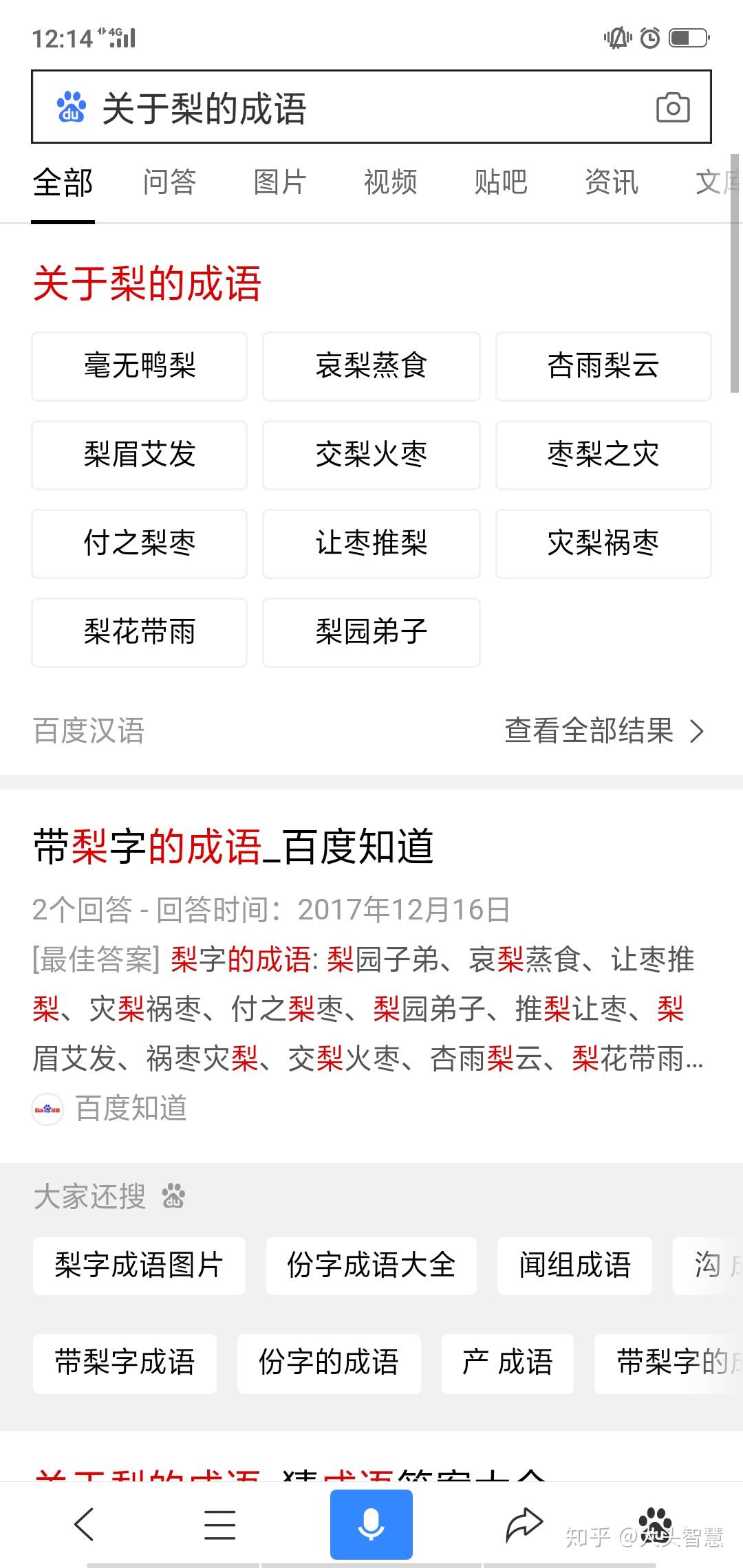Image resolution: width=743 pixels, height=1568 pixels.
Task: Start voice search with the microphone button
Action: (x=371, y=1523)
